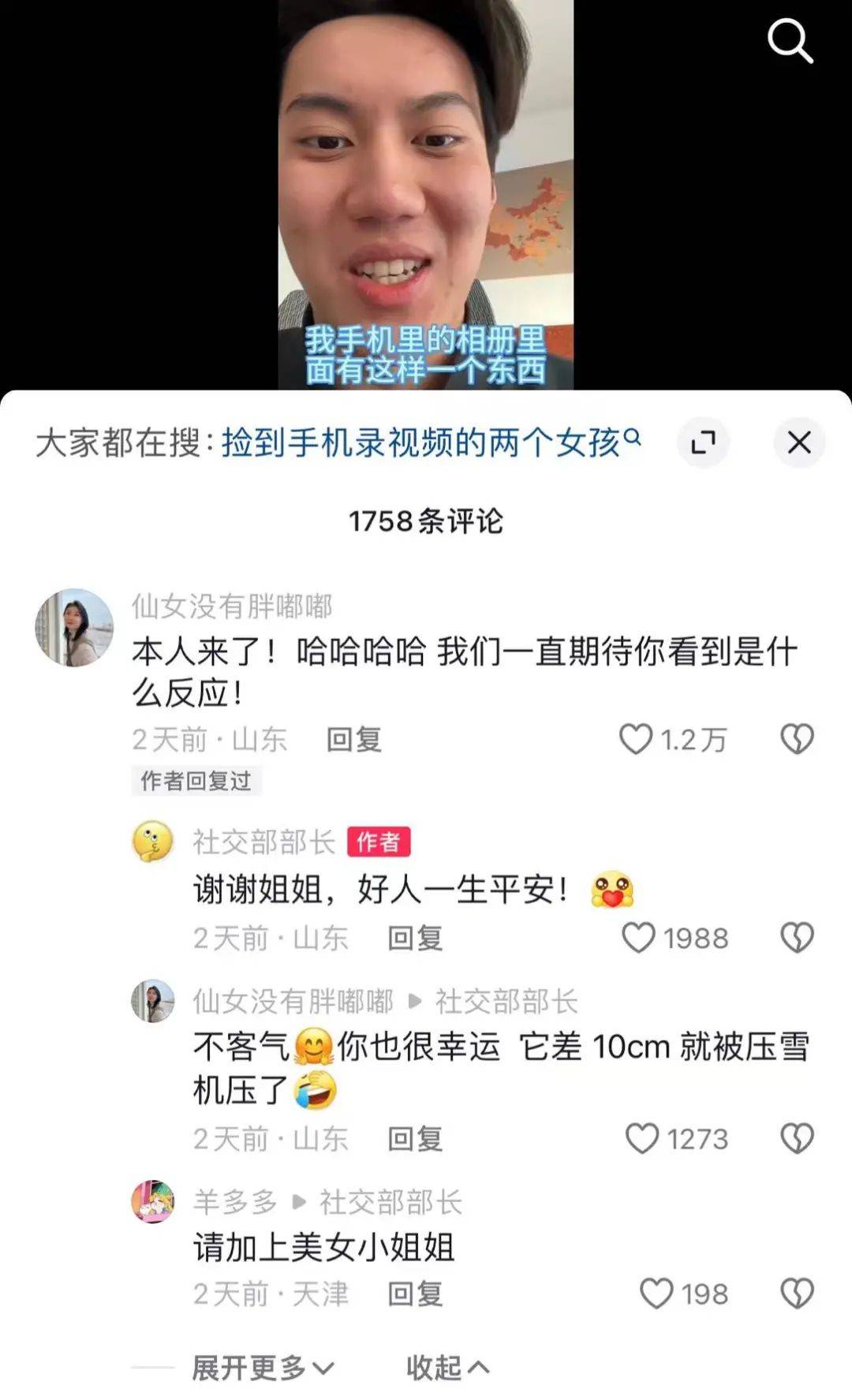852x1400 pixels.
Task: Open trending search 捡到手机录视频的两个女孩
Action: click(x=430, y=442)
